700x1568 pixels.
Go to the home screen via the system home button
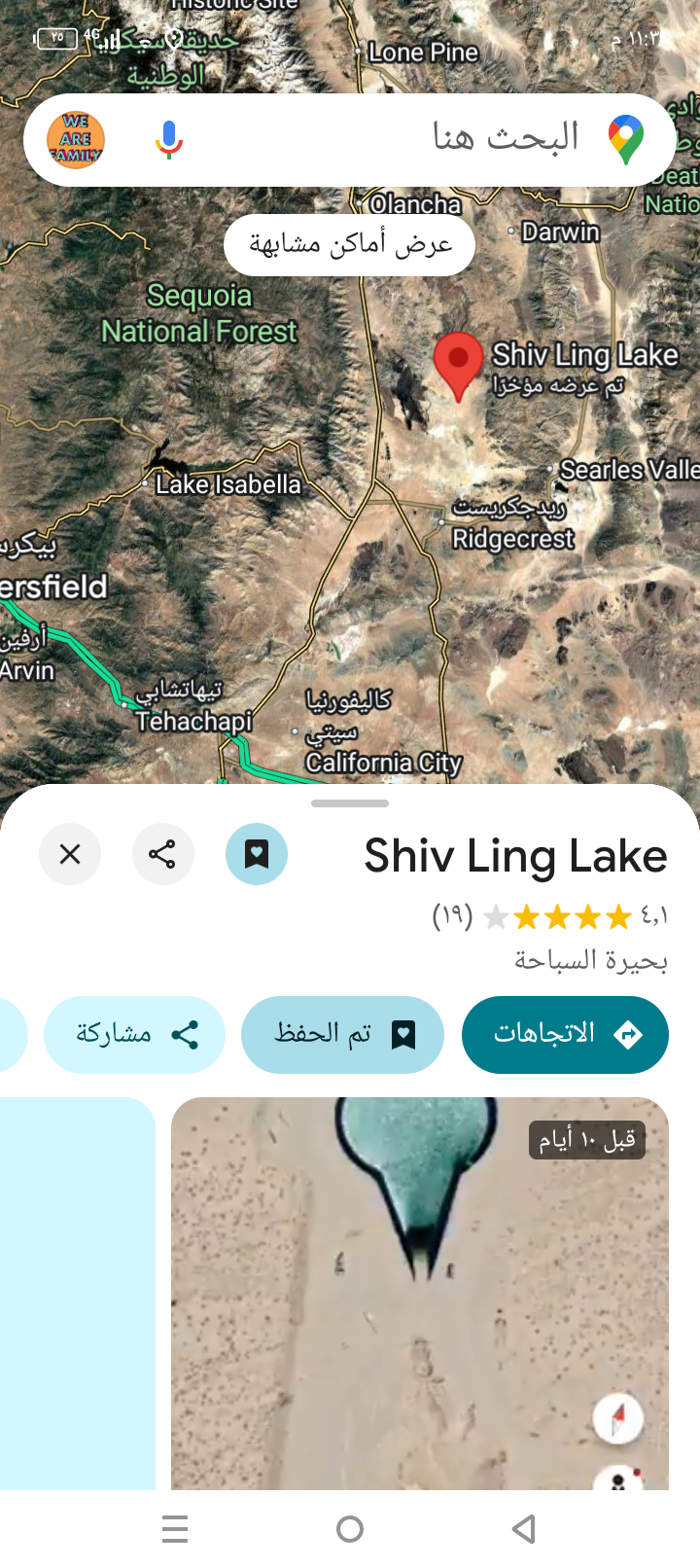click(x=350, y=1529)
